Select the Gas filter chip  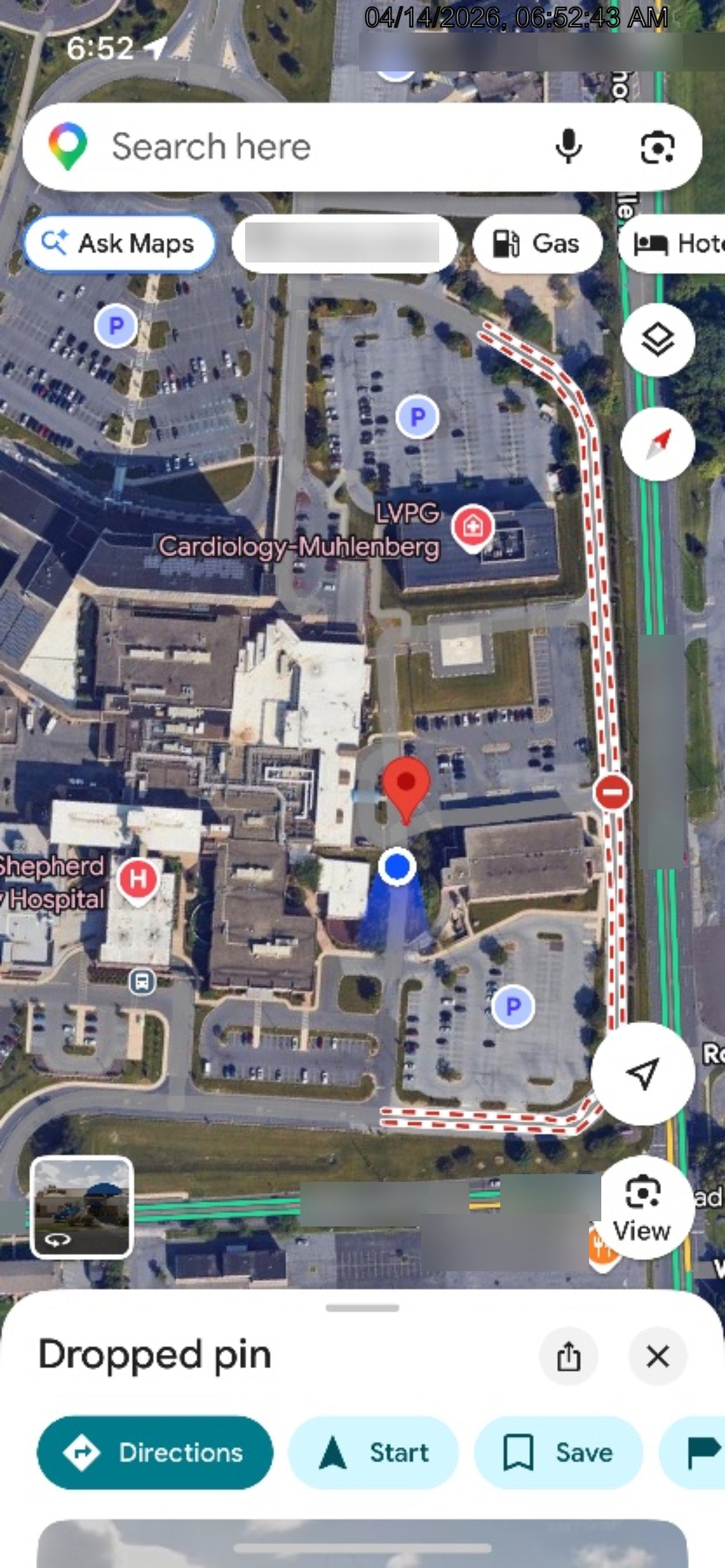[x=537, y=243]
